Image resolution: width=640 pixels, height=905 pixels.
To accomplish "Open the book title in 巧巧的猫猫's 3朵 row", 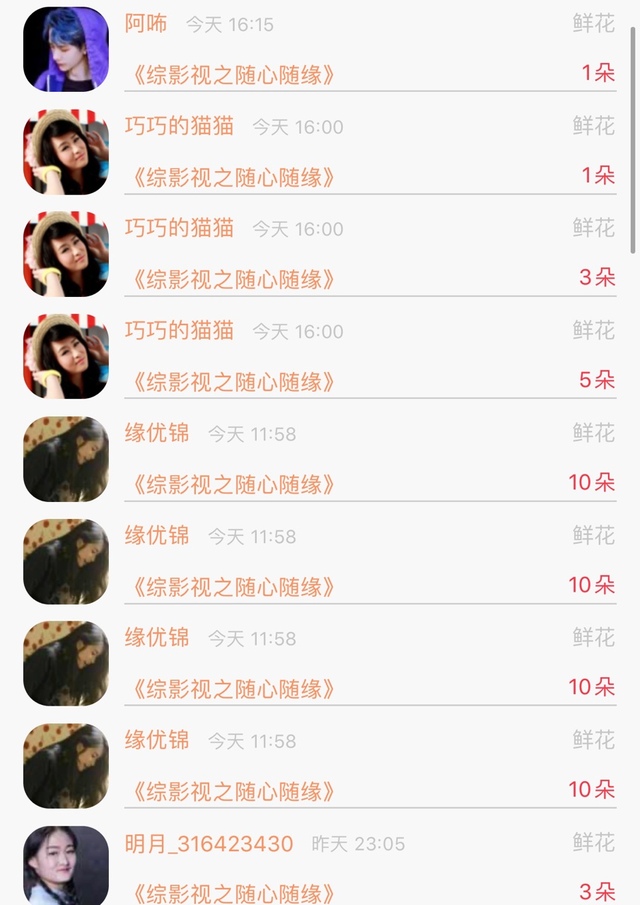I will pos(232,280).
